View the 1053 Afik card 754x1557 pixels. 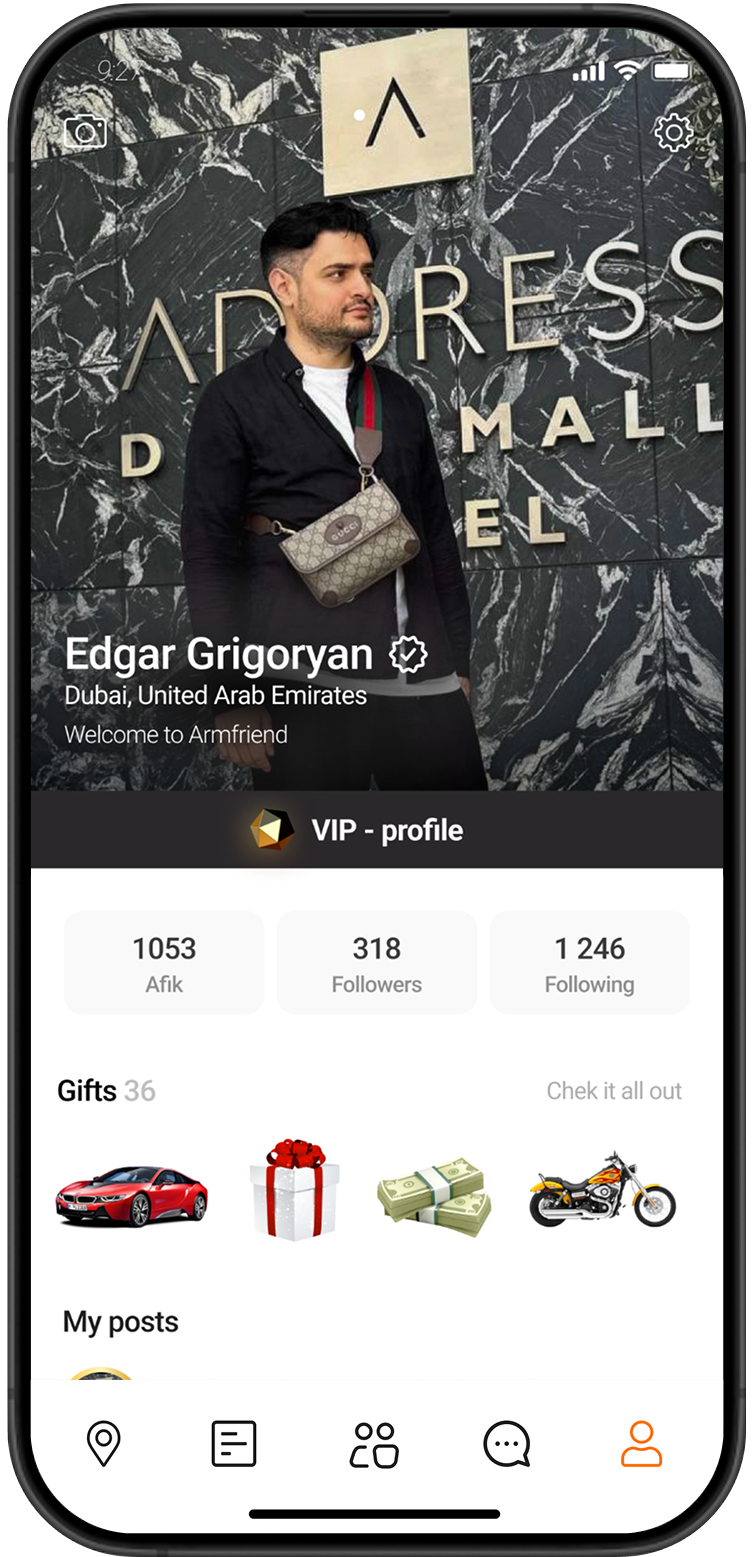(x=164, y=963)
